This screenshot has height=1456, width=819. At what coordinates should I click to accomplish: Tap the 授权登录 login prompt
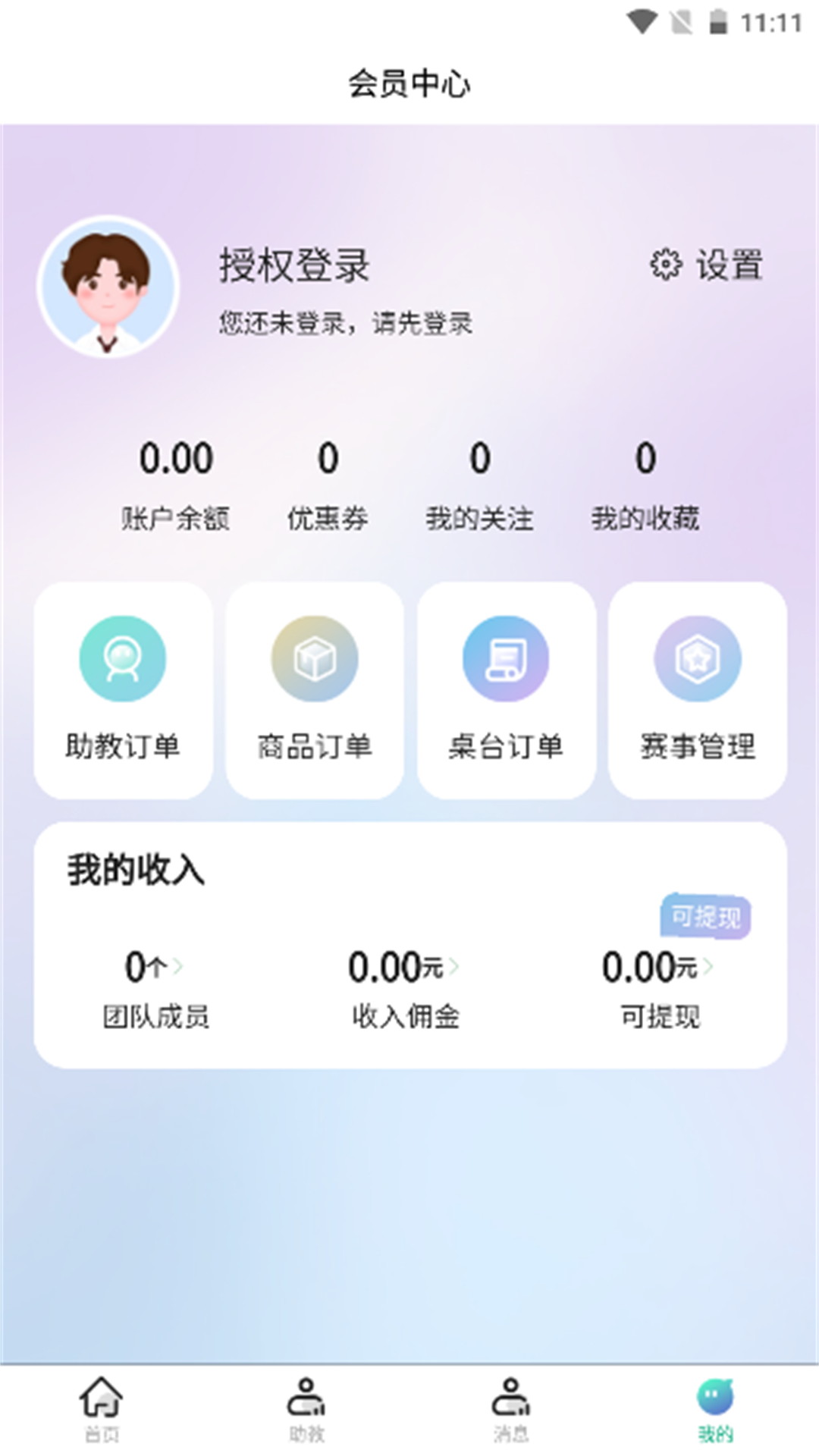click(294, 265)
